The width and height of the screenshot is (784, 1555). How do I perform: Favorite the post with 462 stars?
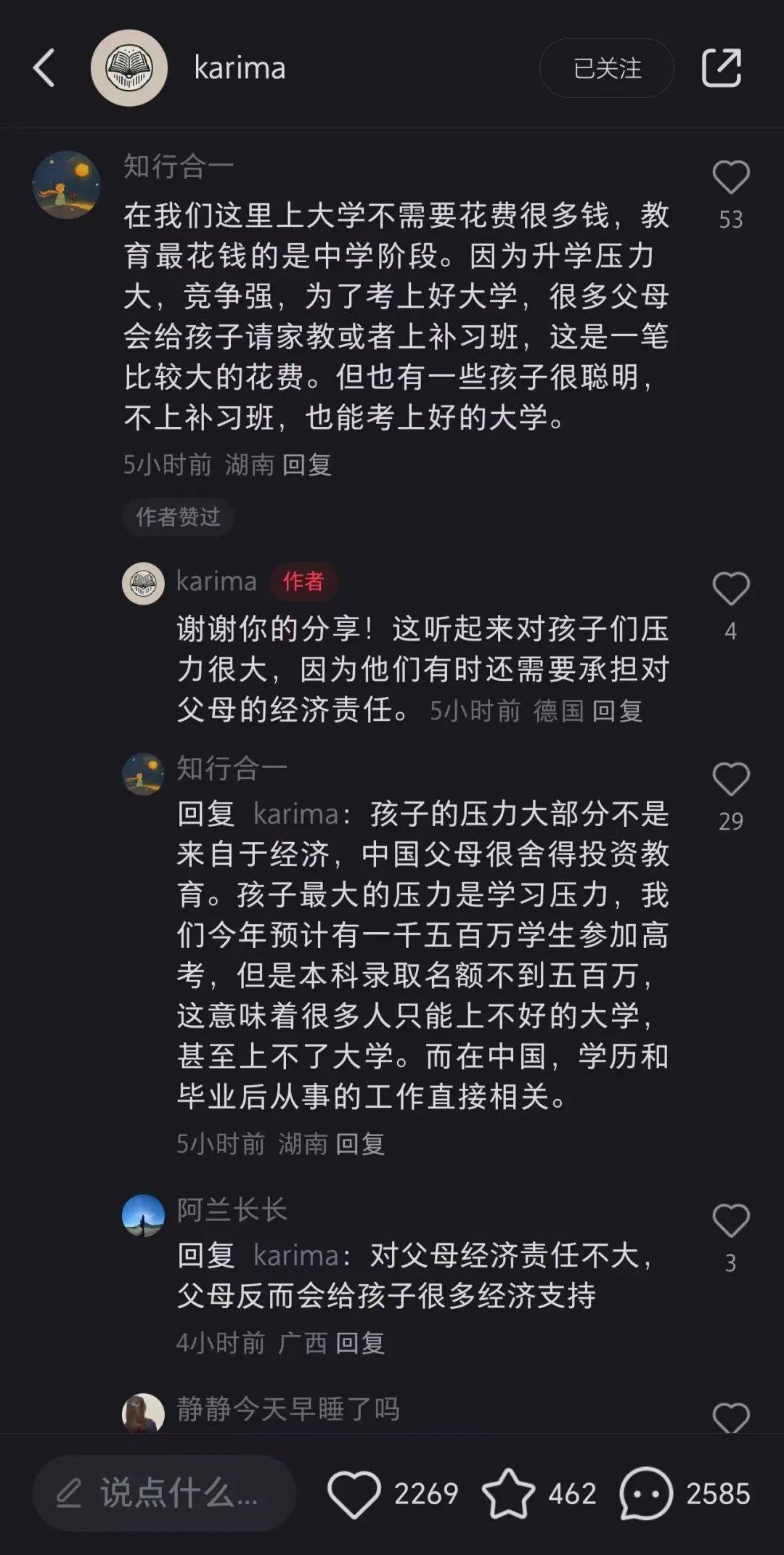coord(508,1494)
